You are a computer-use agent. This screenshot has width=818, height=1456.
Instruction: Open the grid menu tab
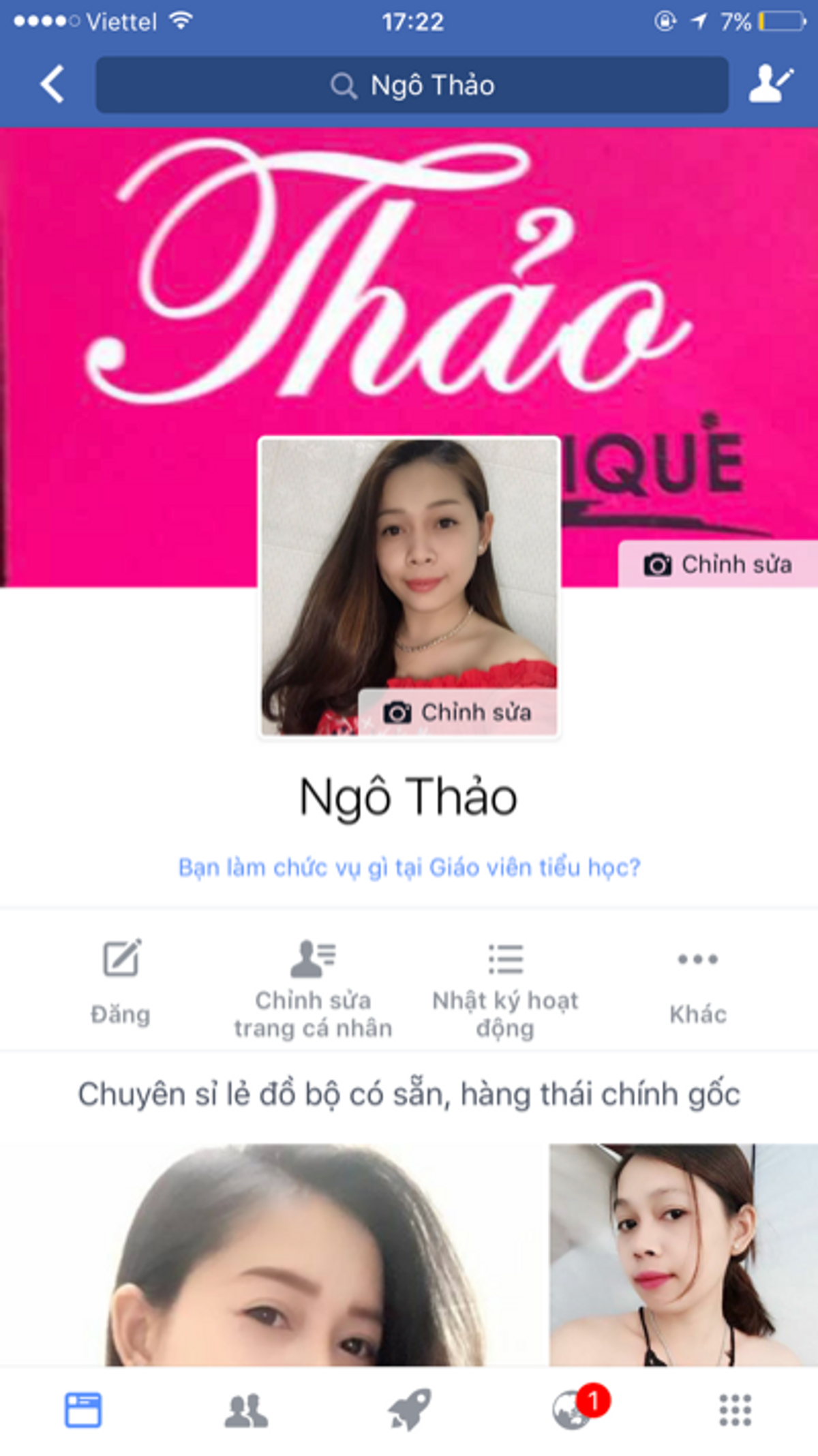(x=735, y=1410)
